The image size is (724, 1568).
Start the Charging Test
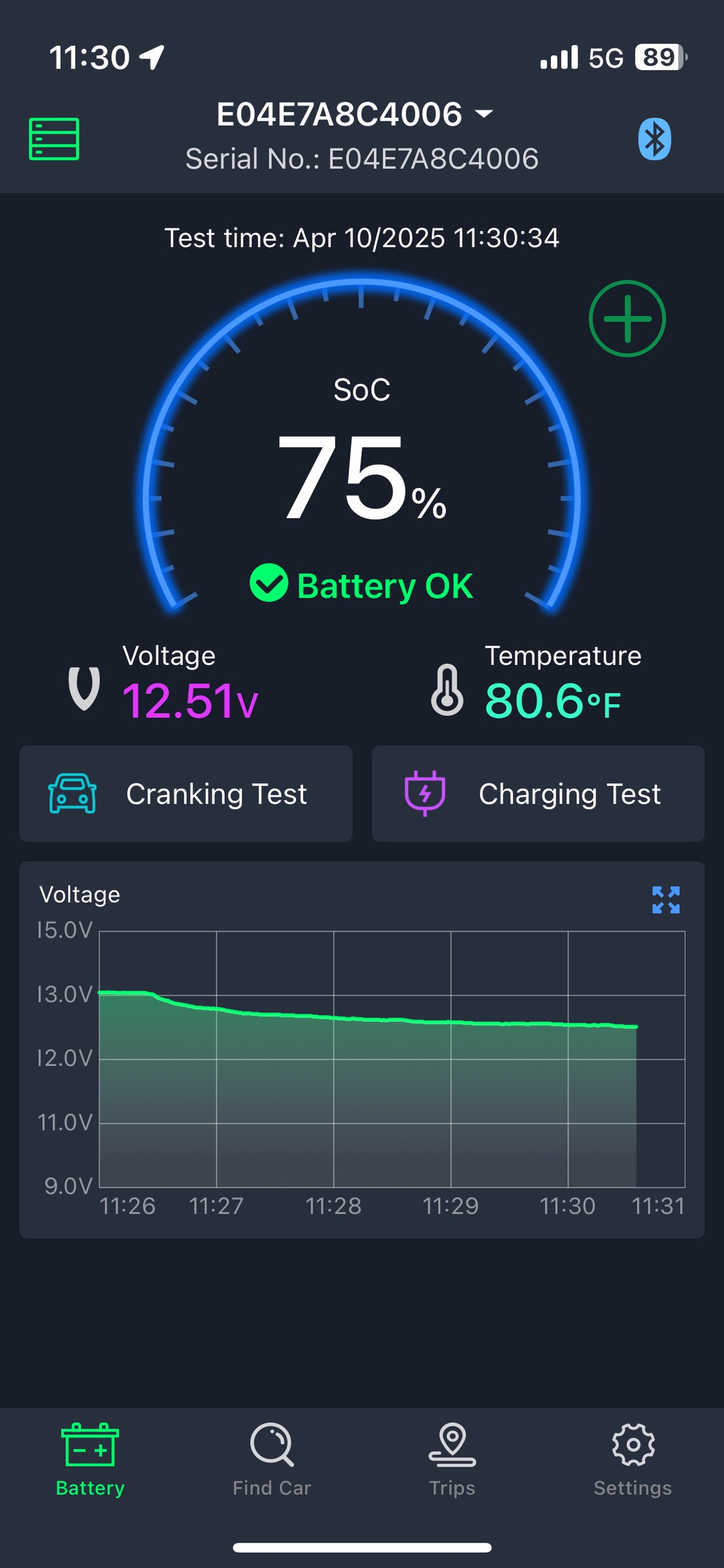(538, 794)
